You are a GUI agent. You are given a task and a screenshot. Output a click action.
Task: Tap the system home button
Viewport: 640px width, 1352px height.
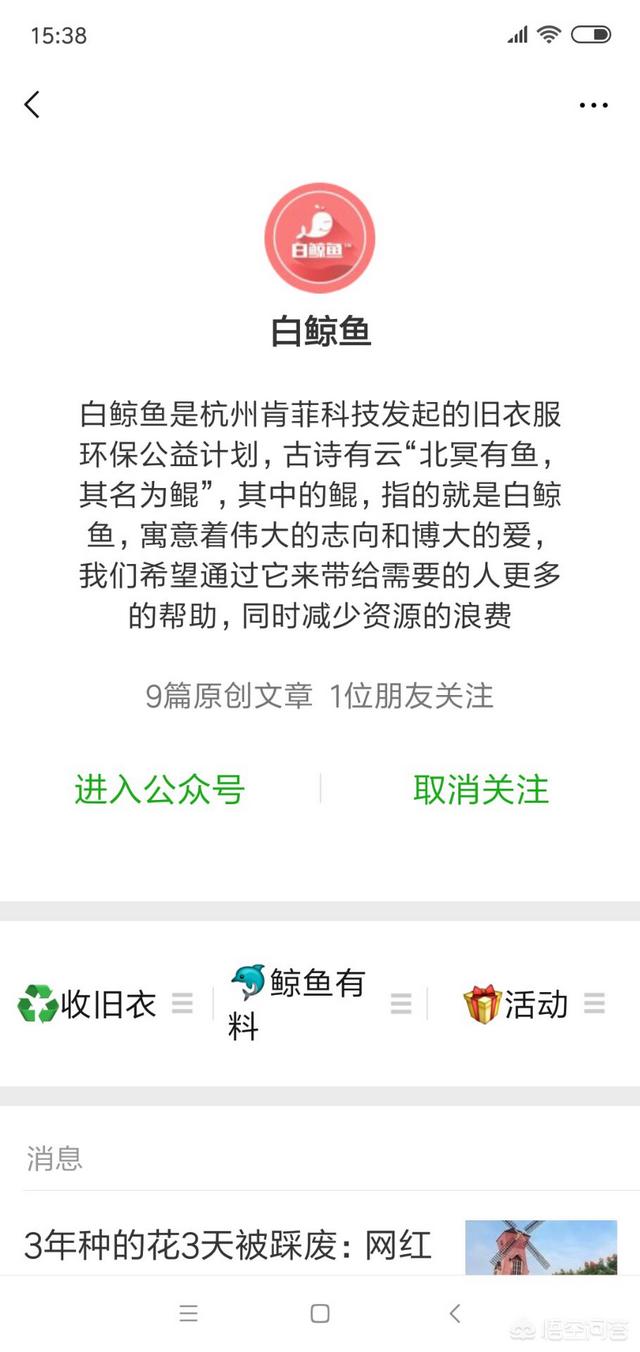(x=320, y=1313)
